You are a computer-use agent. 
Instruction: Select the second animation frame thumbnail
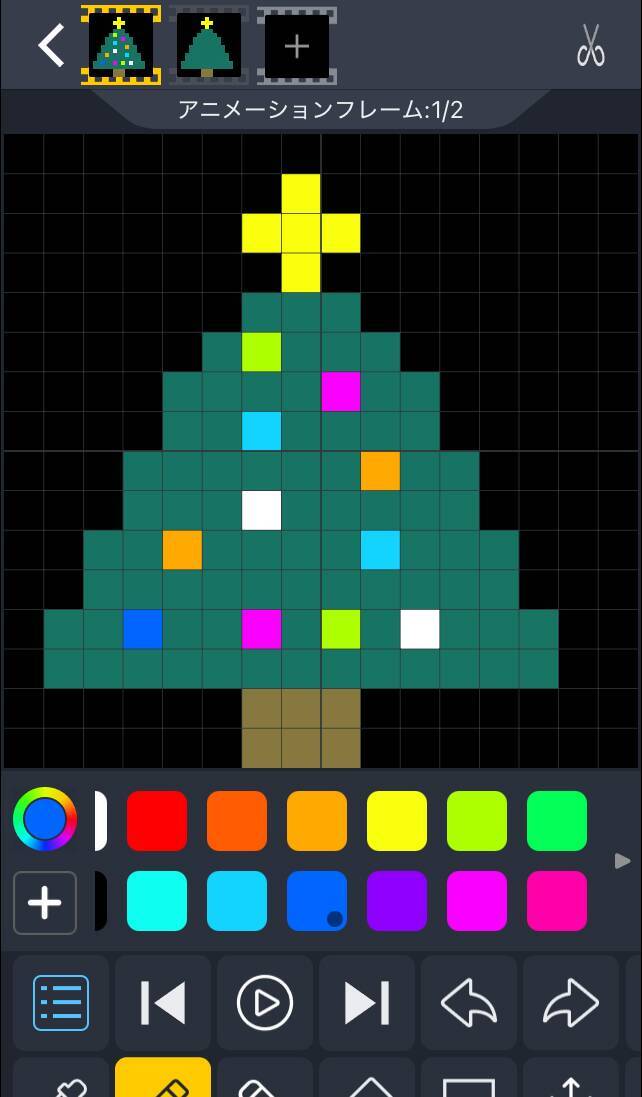208,46
